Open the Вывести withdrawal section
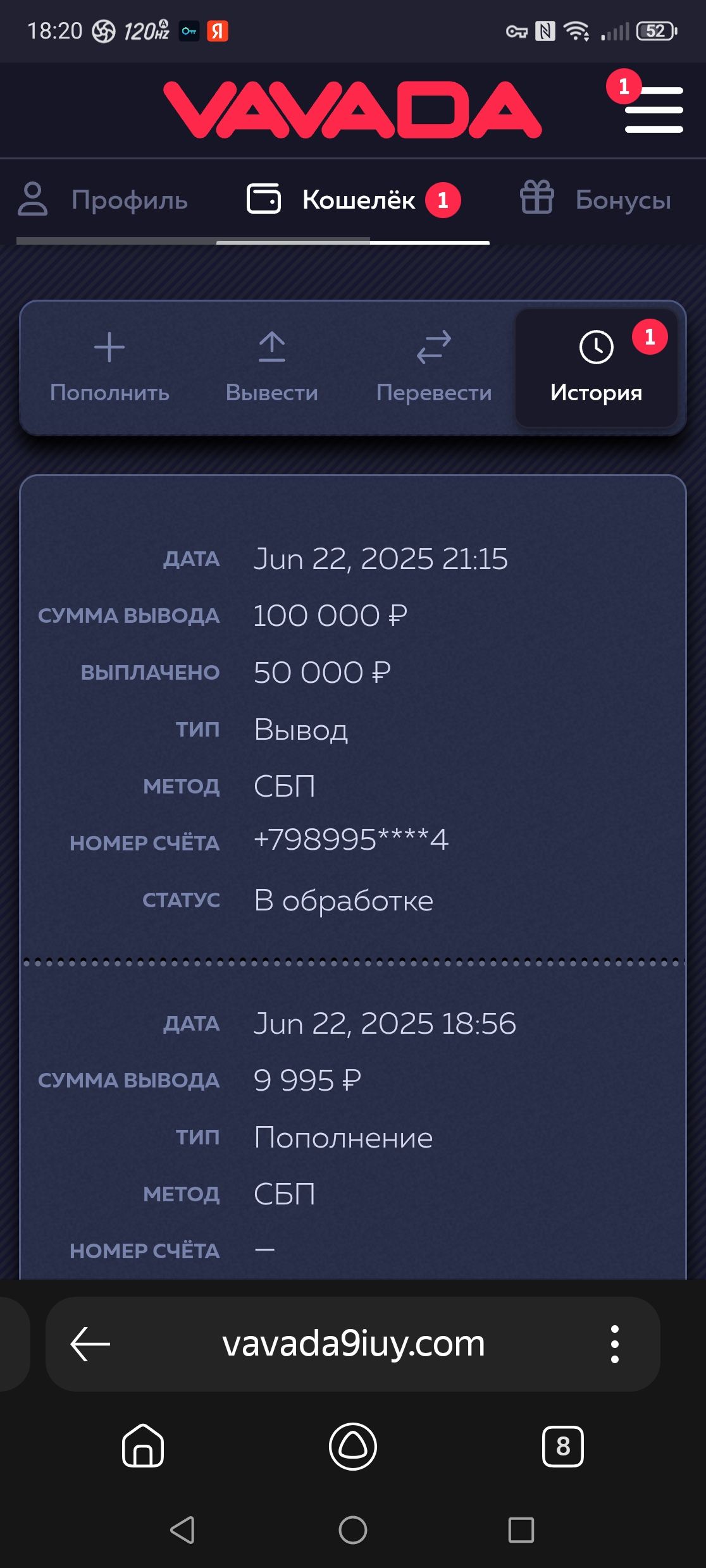 (x=272, y=367)
